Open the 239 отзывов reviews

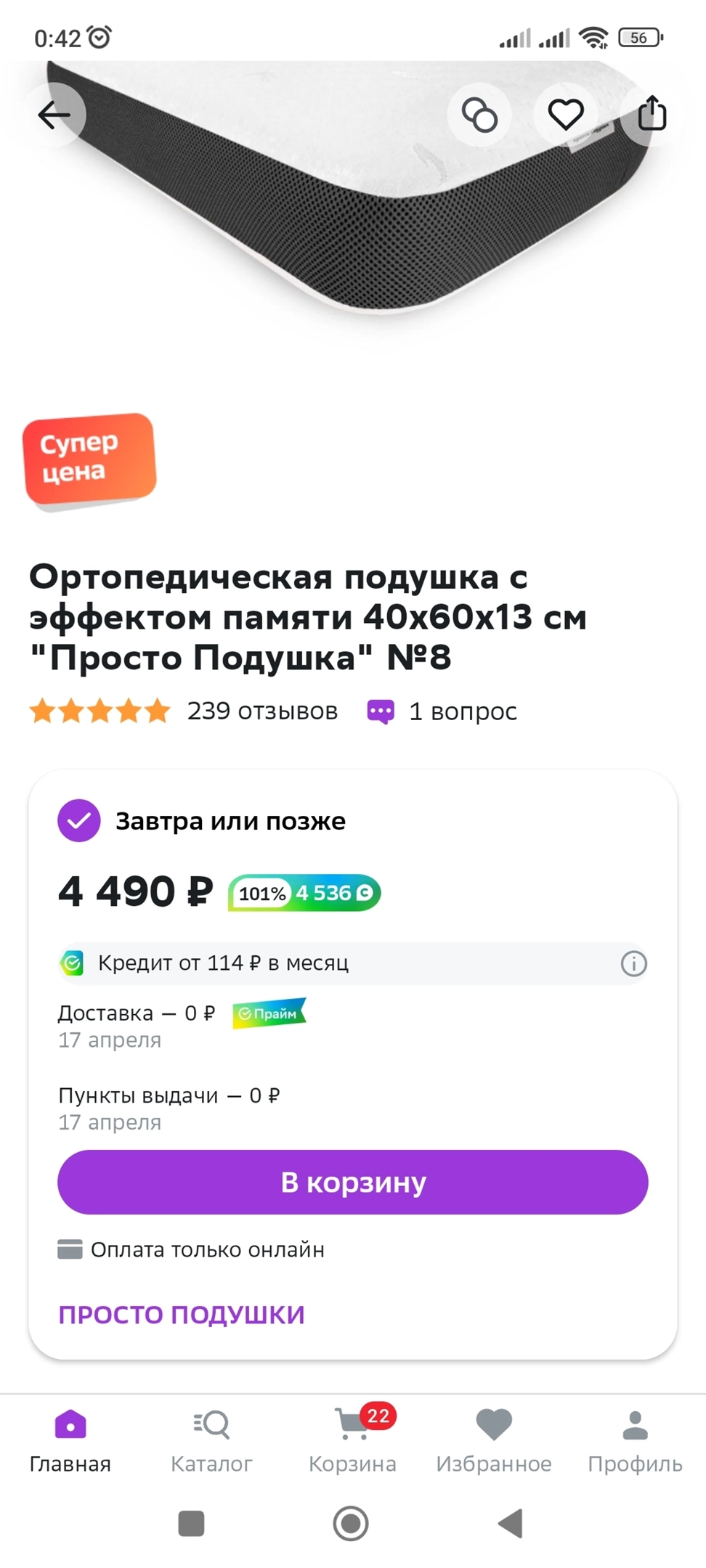tap(262, 711)
